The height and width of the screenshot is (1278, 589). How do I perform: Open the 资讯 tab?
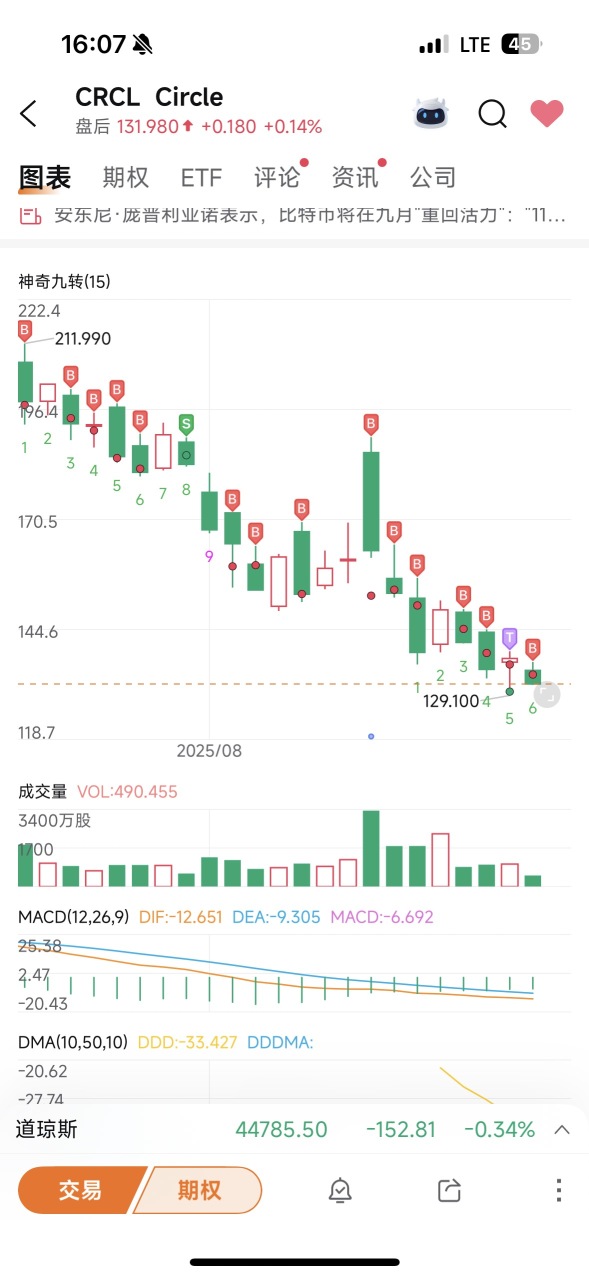click(x=355, y=178)
